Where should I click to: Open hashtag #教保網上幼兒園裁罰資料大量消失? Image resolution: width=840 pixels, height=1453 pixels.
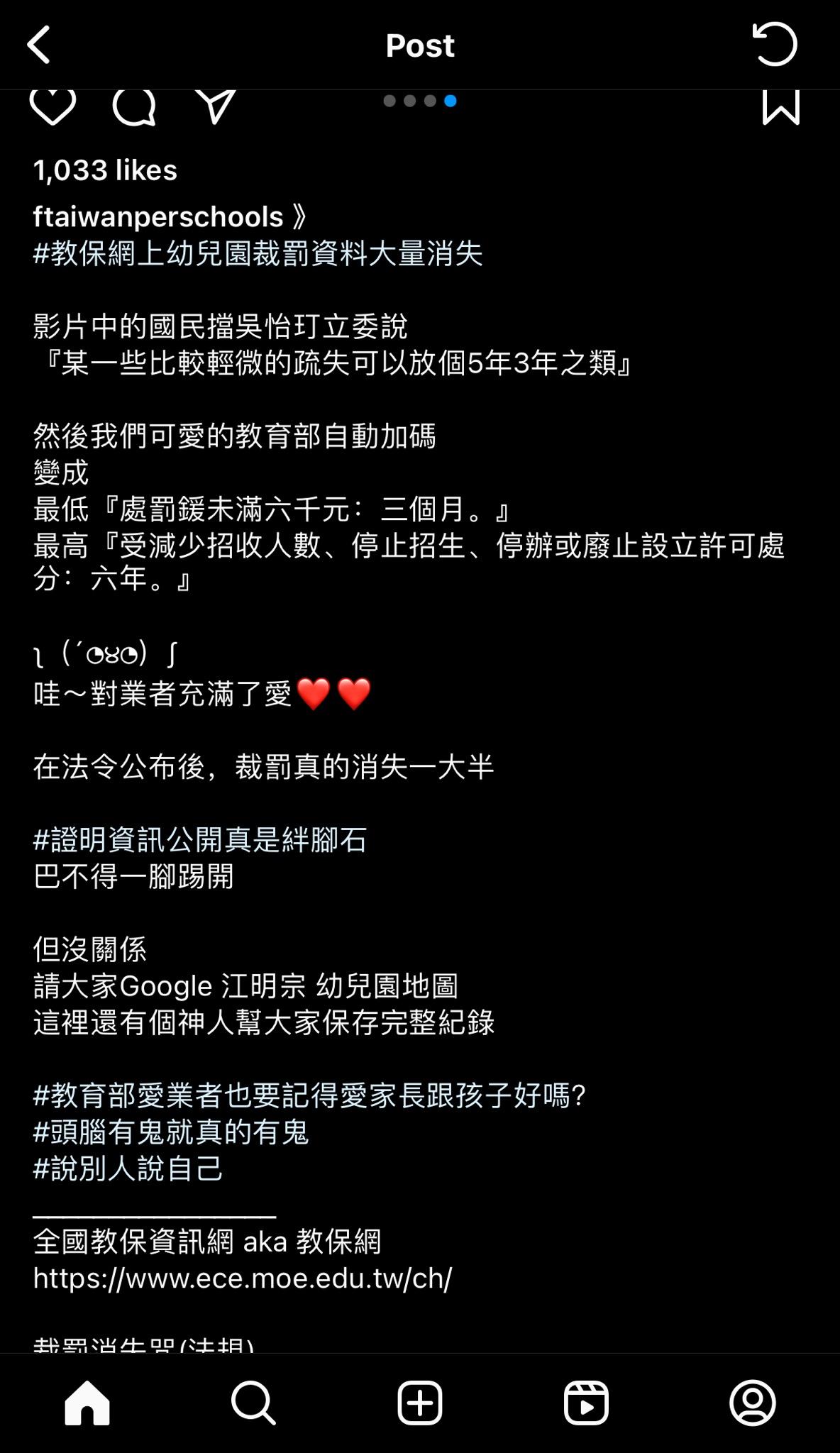(x=258, y=253)
